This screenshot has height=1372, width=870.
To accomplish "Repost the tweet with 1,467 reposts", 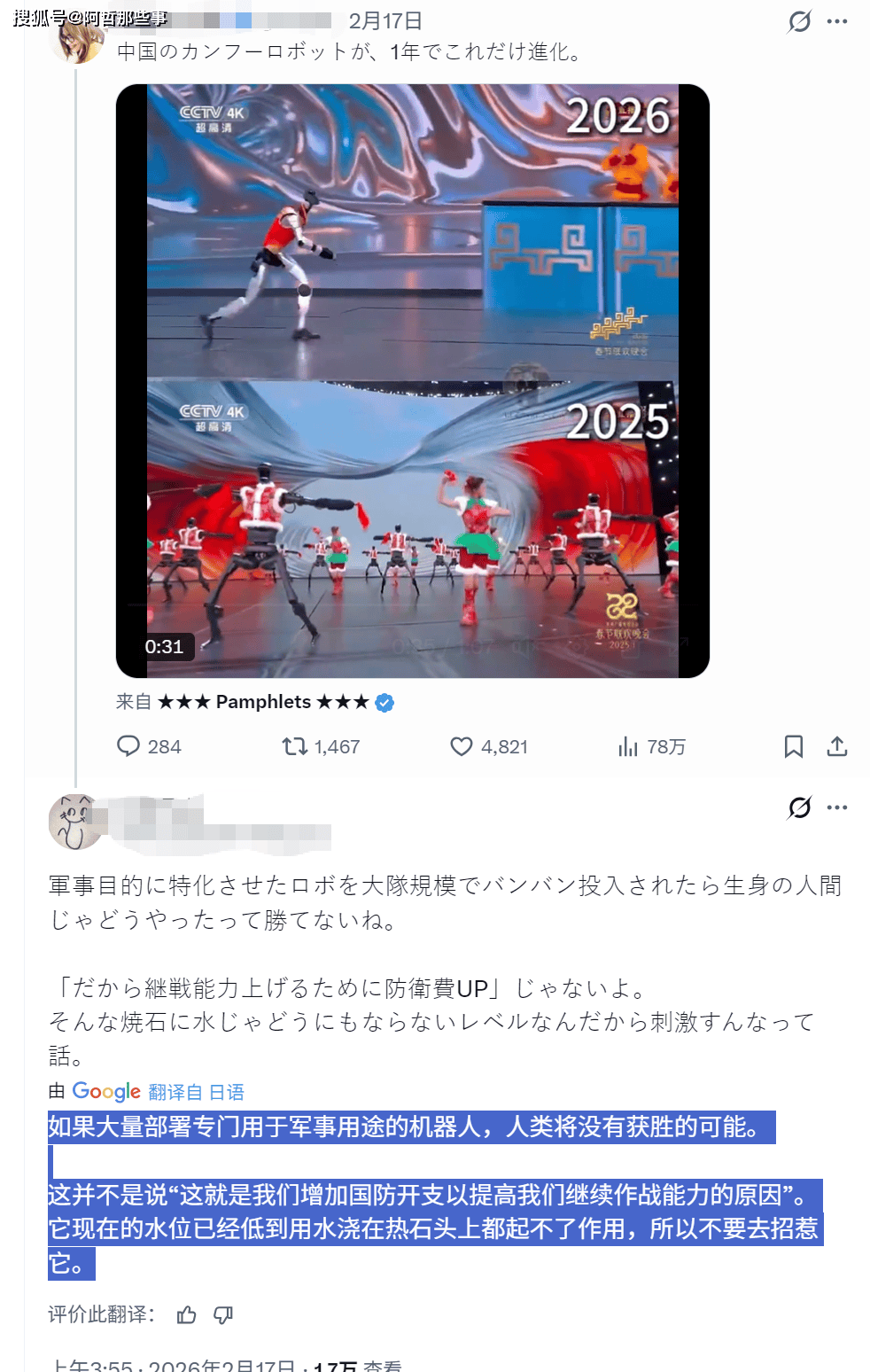I will pyautogui.click(x=294, y=746).
